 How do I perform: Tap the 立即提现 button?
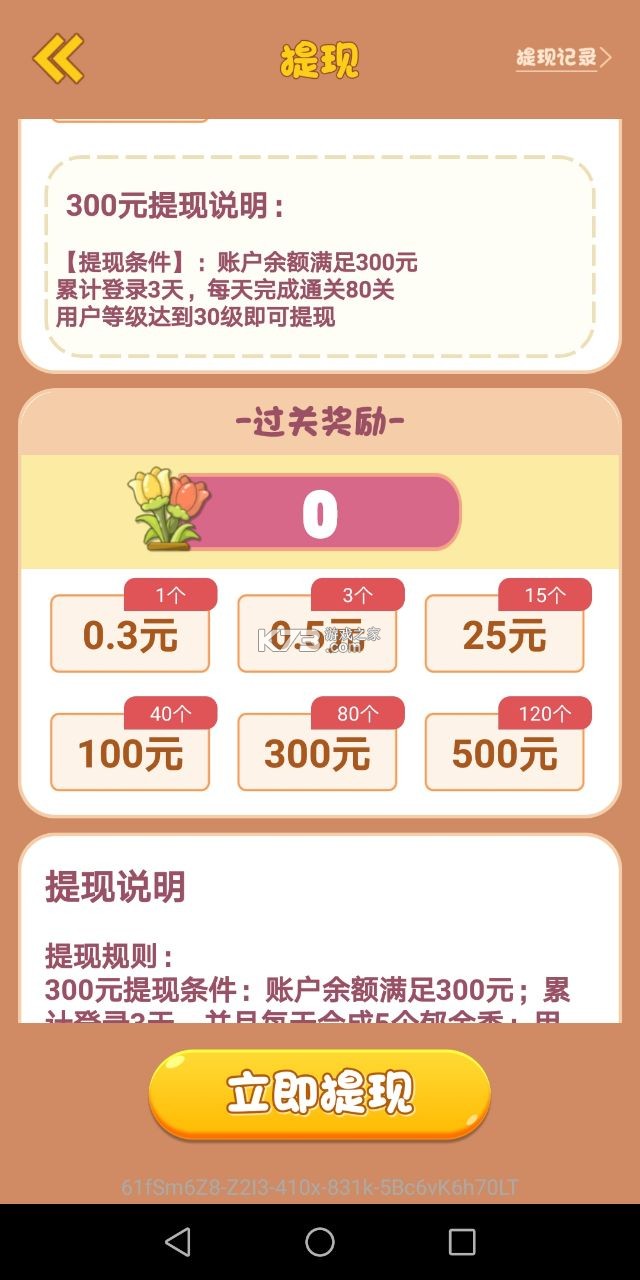(x=320, y=1094)
